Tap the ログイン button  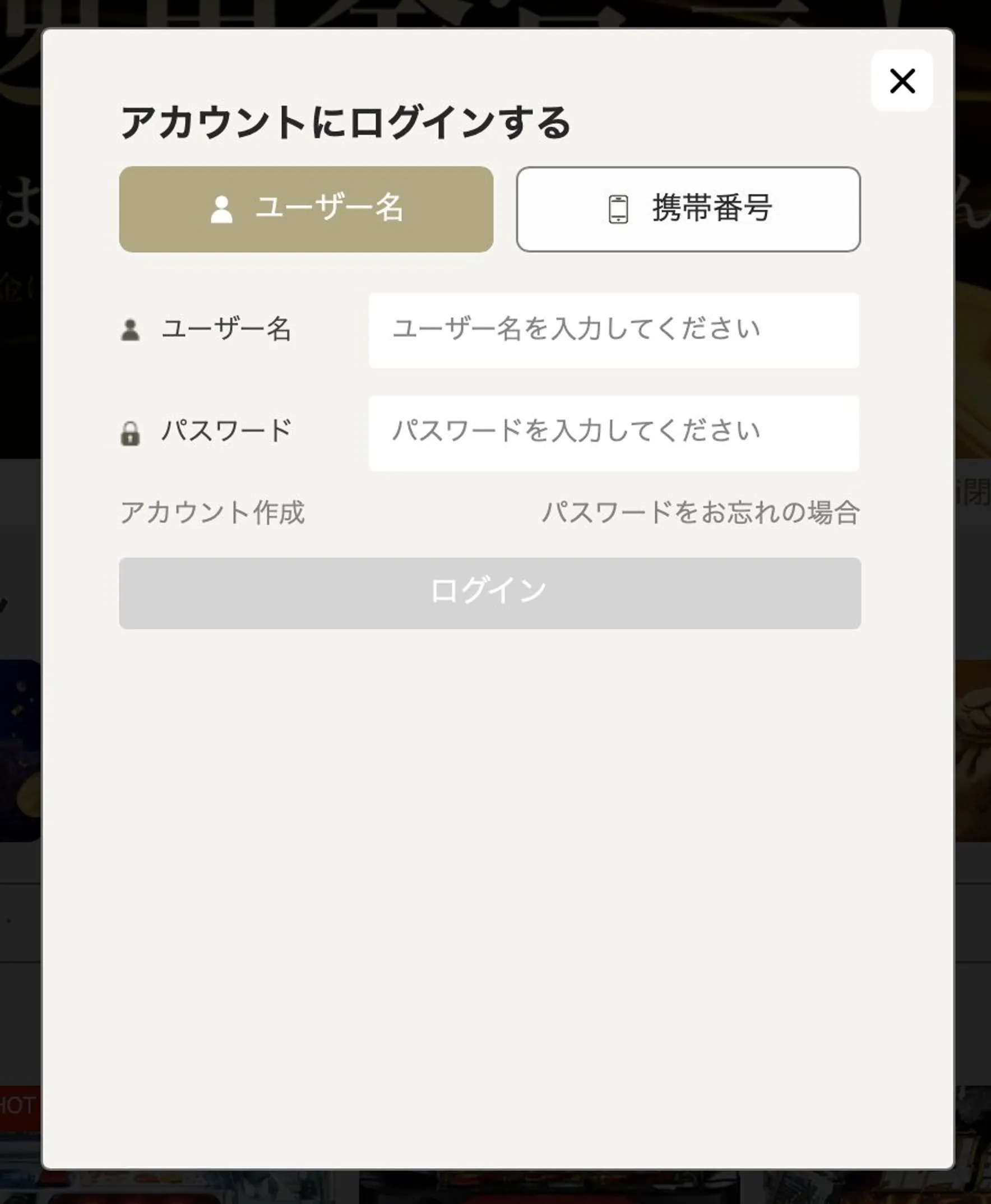(489, 592)
